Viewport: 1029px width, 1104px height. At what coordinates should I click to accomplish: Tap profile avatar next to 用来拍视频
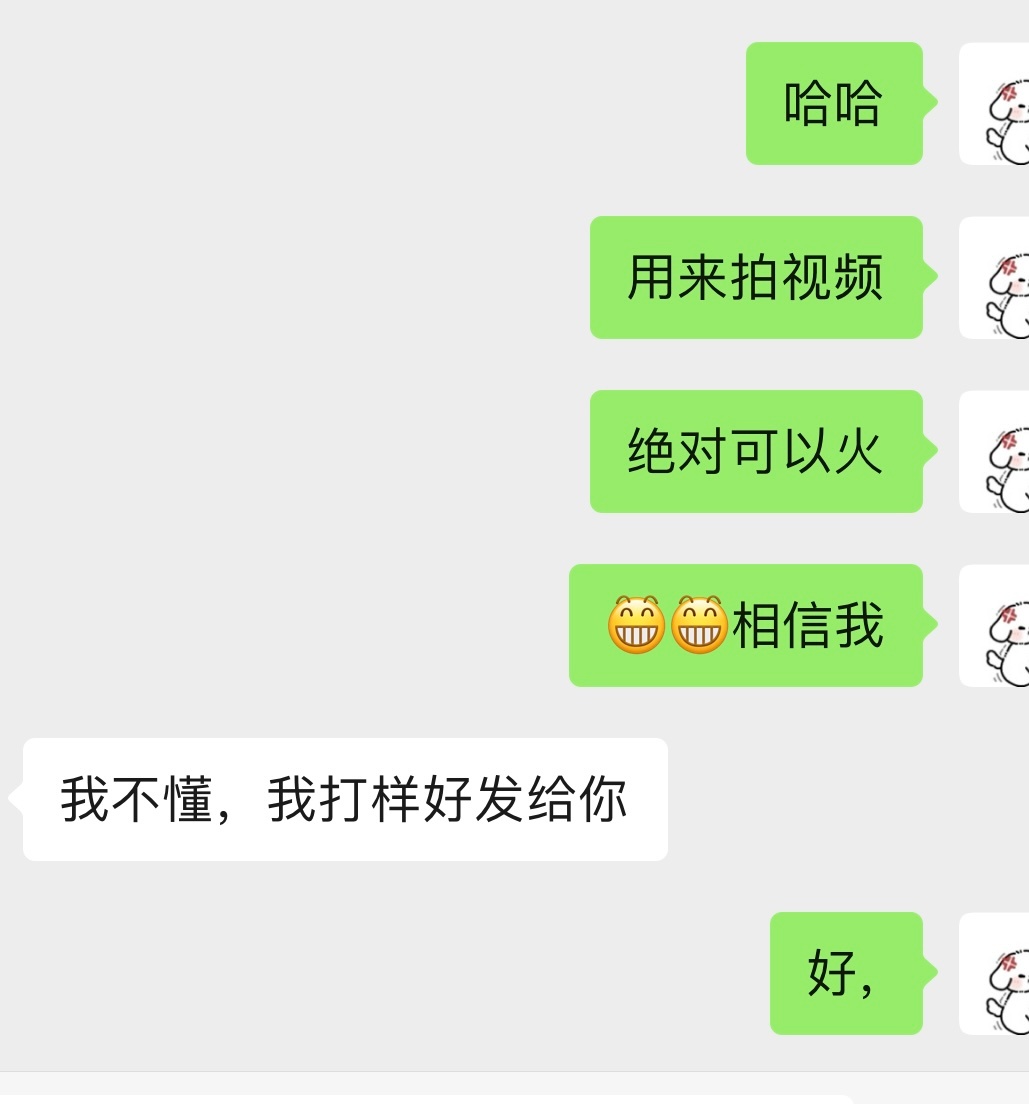click(996, 278)
